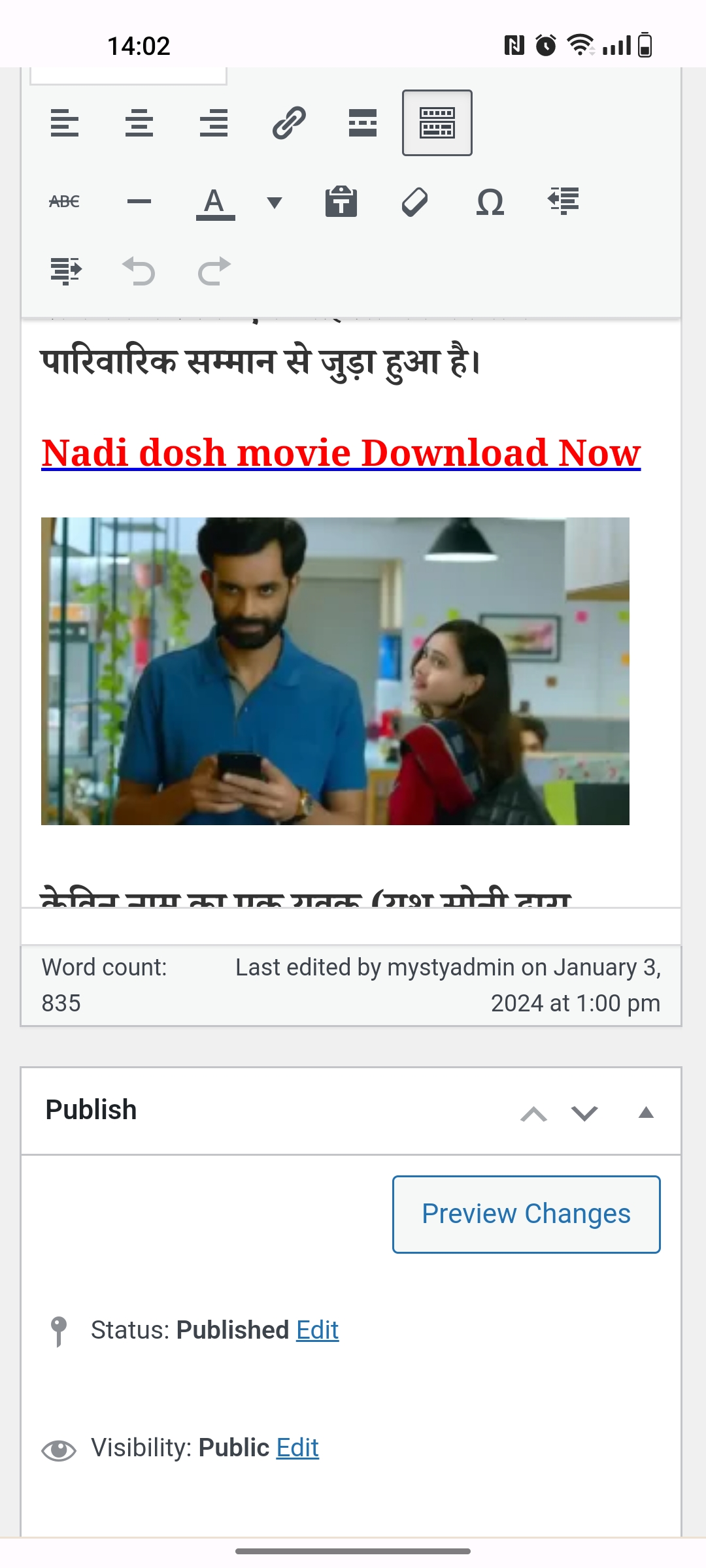Open Nadi dosh movie Download Now link
Image resolution: width=706 pixels, height=1568 pixels.
341,453
